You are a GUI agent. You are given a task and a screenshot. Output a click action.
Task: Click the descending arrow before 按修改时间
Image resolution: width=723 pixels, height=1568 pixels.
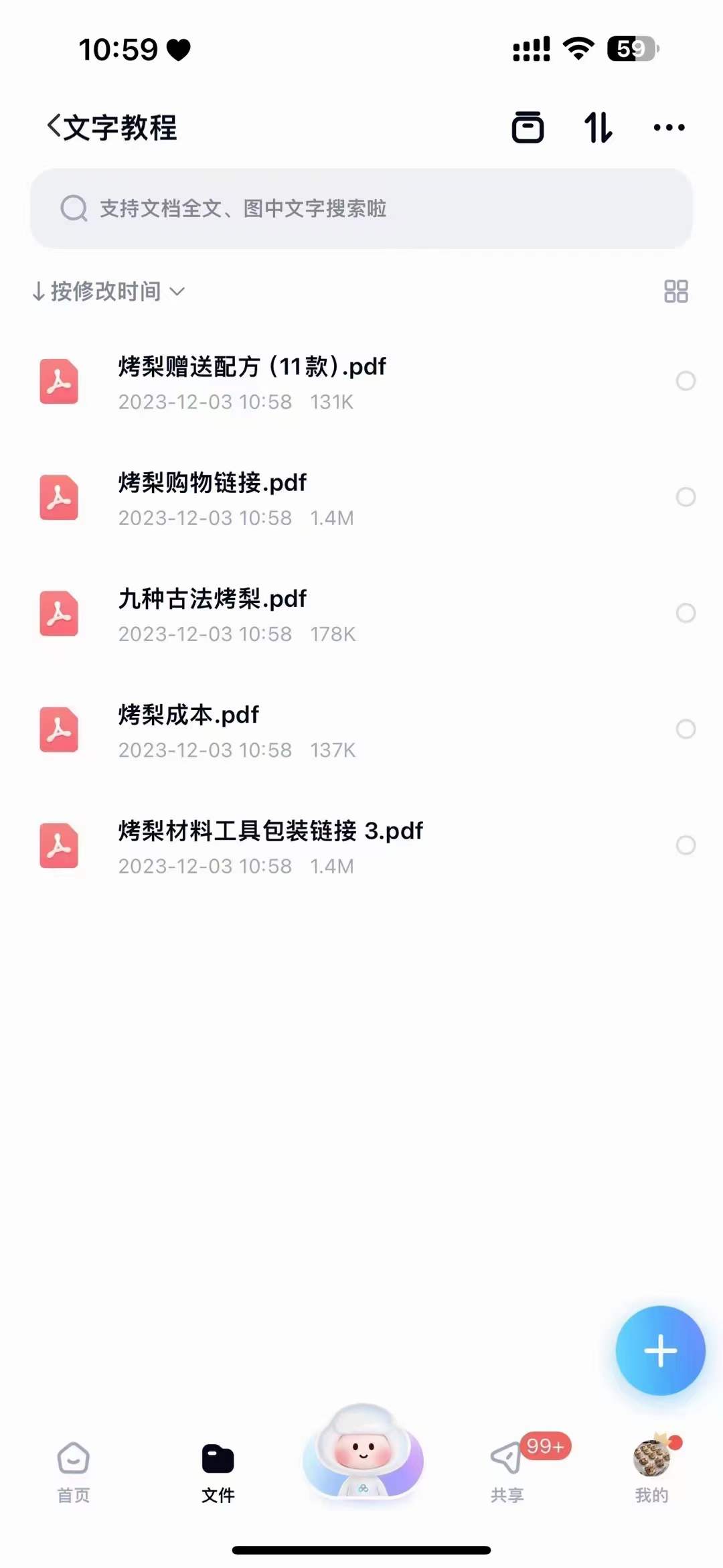pyautogui.click(x=39, y=291)
